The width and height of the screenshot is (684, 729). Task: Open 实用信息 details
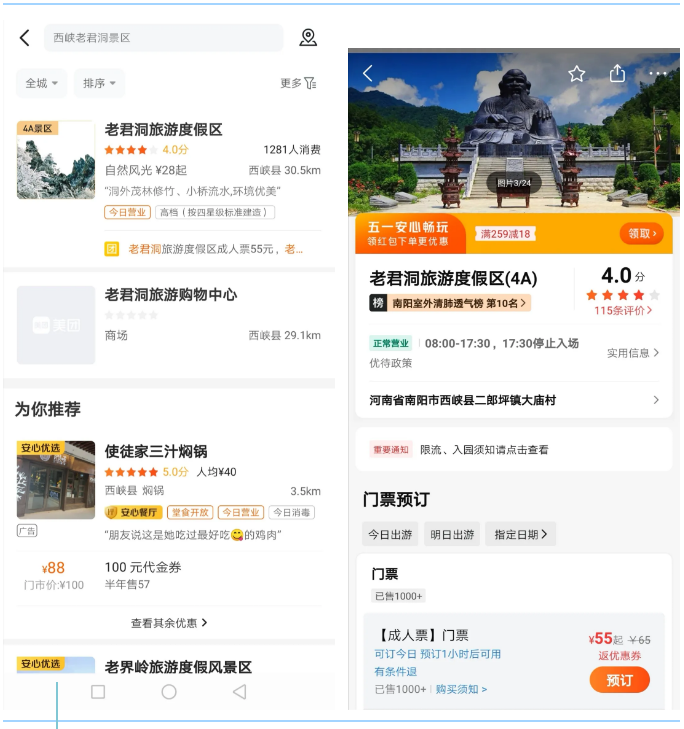[x=633, y=353]
